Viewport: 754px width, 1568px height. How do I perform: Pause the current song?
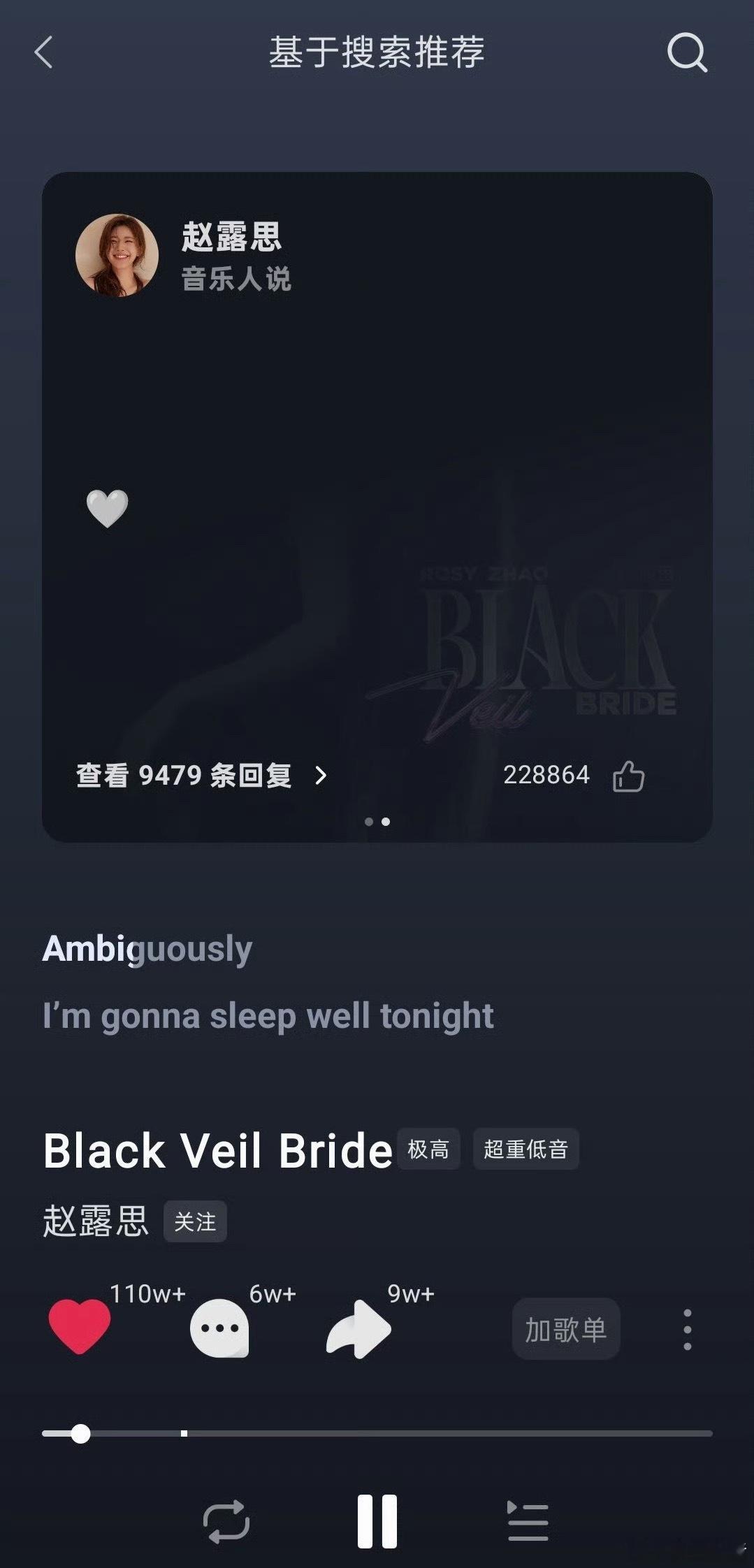(377, 1520)
